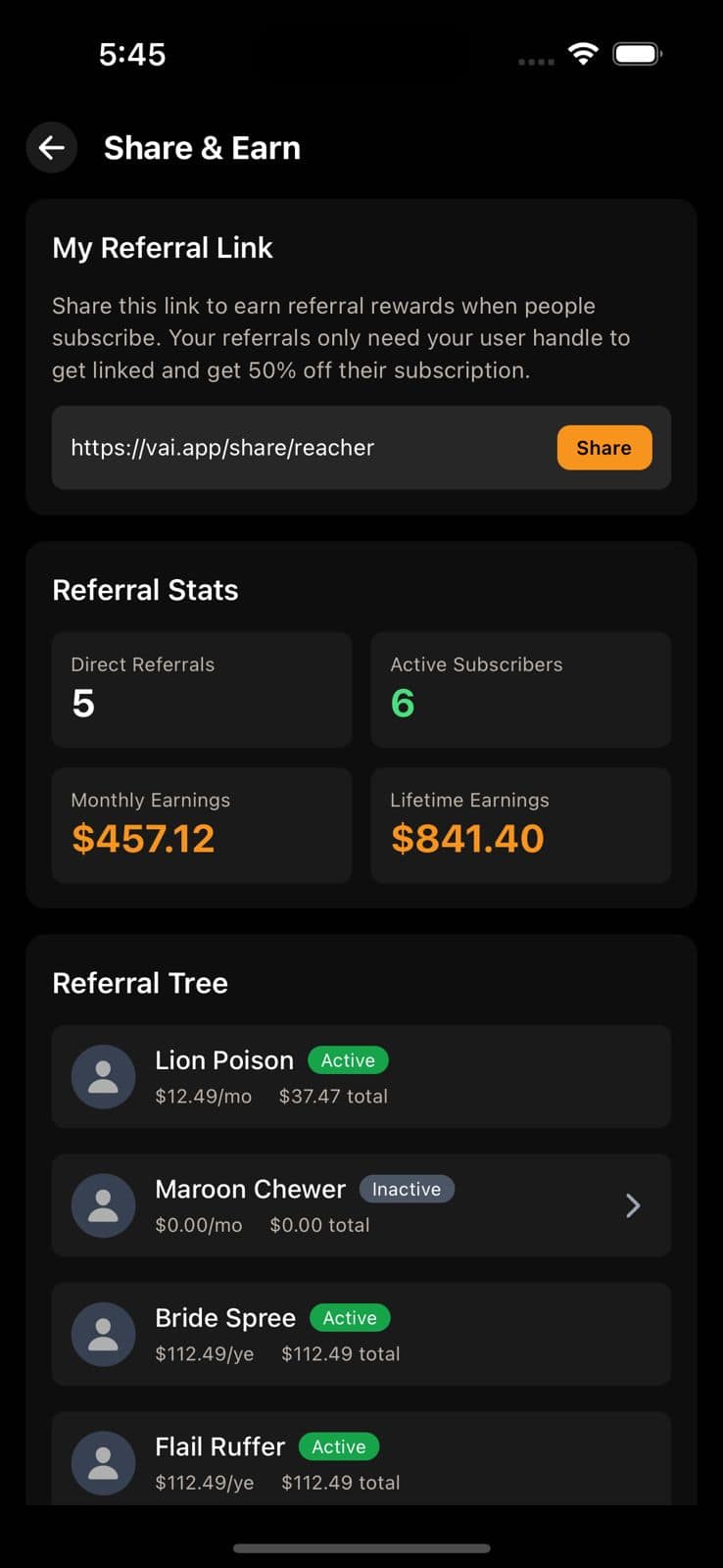Screen dimensions: 723x1568
Task: Tap the Wi-Fi status icon
Action: click(x=583, y=54)
